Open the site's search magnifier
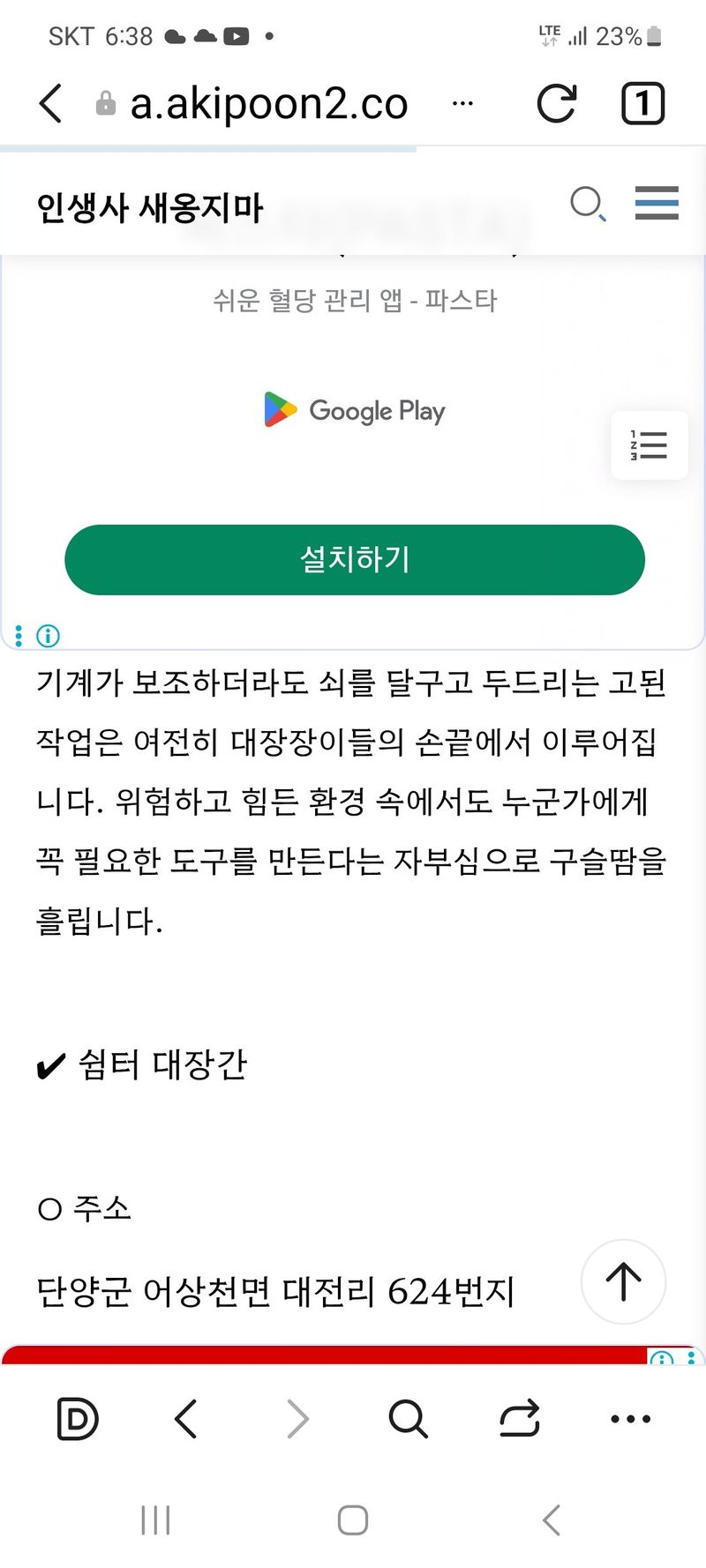The width and height of the screenshot is (706, 1568). click(587, 204)
